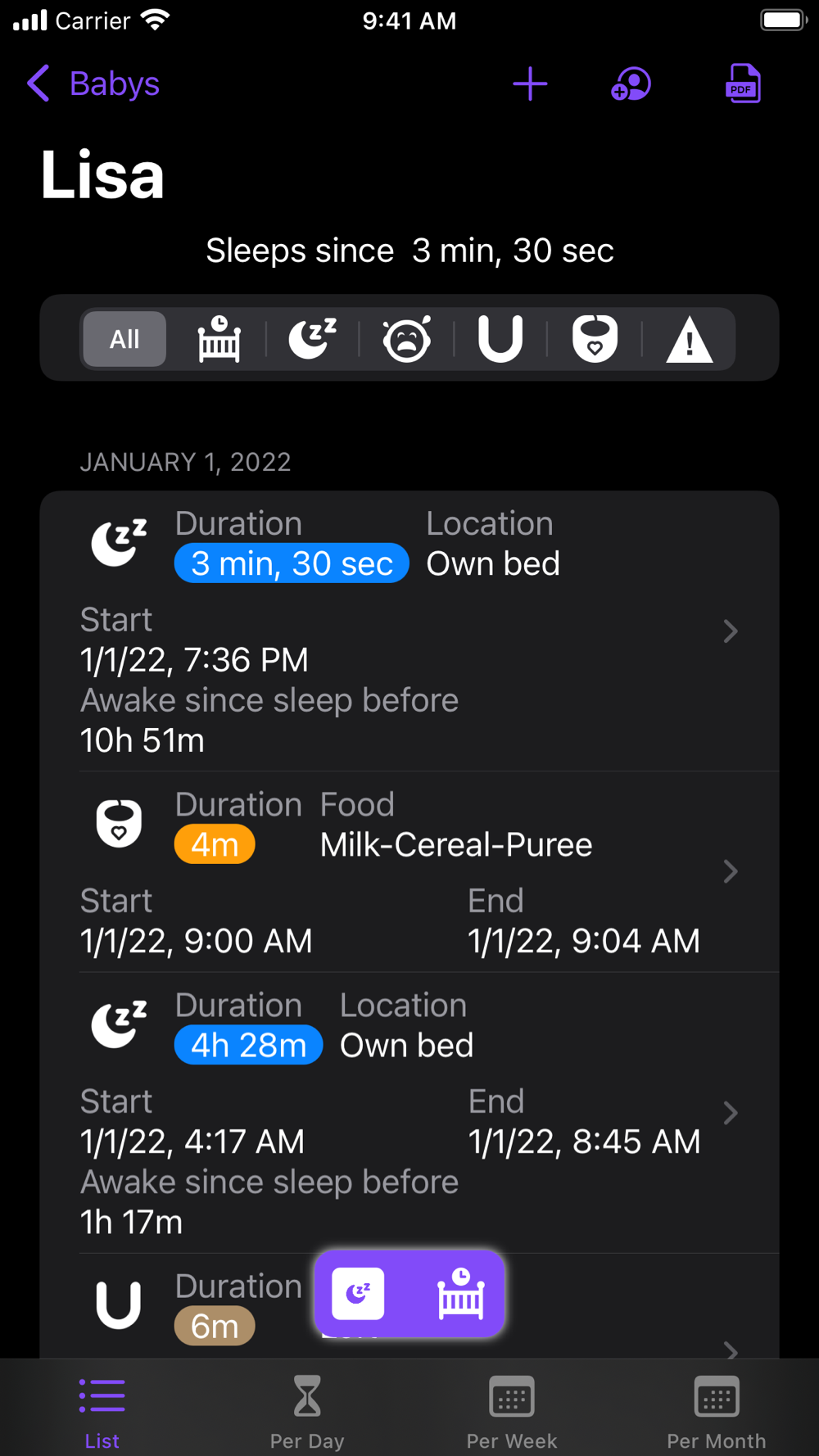The height and width of the screenshot is (1456, 819).
Task: Open the Milk-Cereal-Puree food entry
Action: tap(409, 872)
